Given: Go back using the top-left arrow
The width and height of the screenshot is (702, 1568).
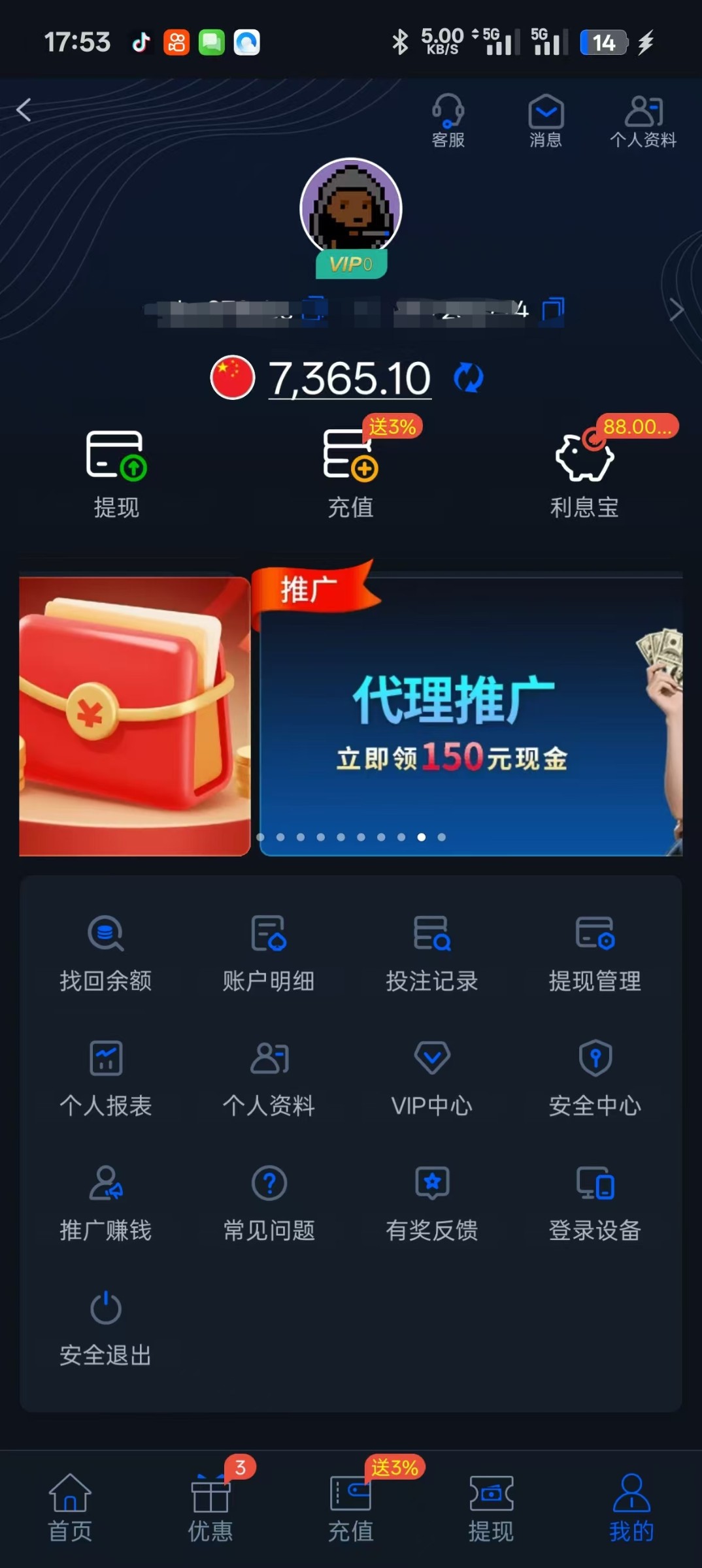Looking at the screenshot, I should pyautogui.click(x=24, y=110).
